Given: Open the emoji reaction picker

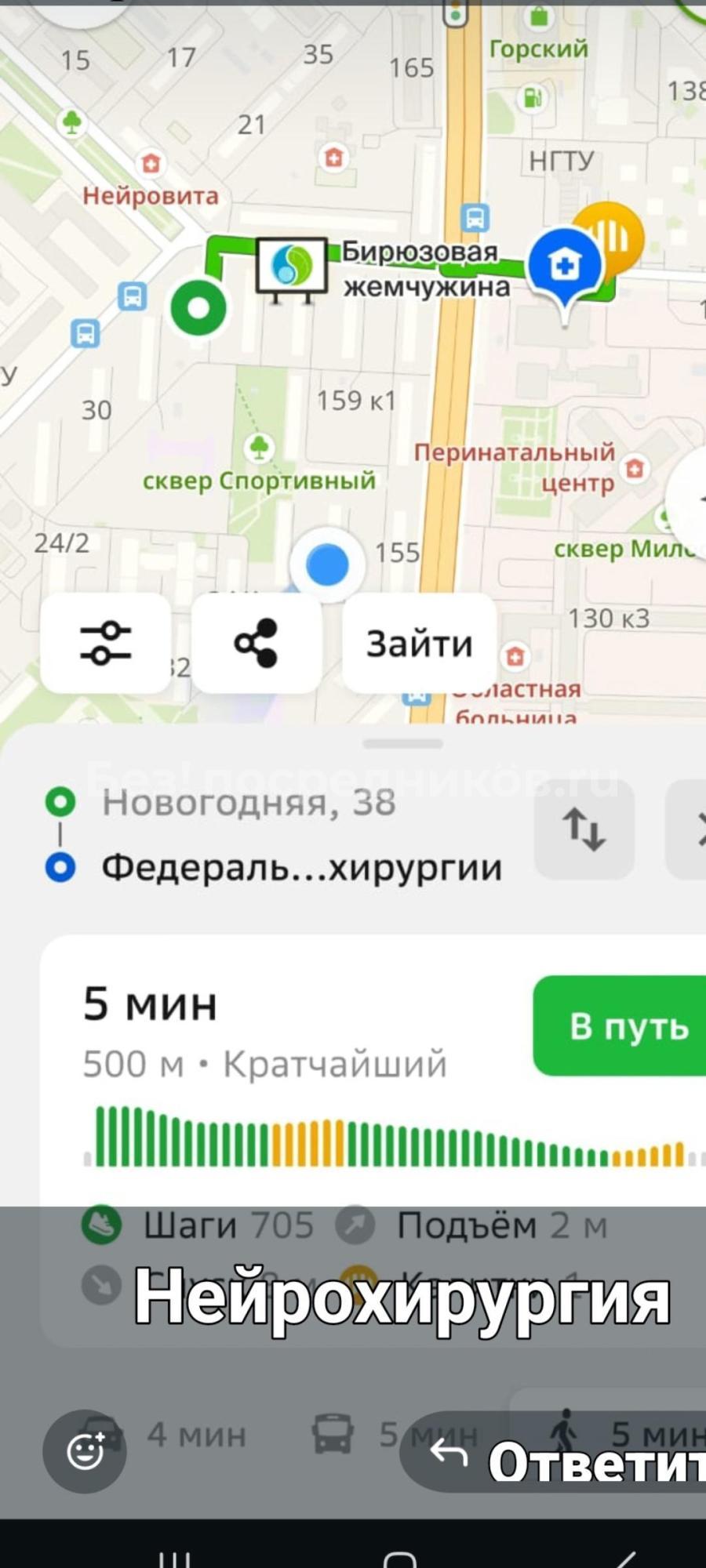Looking at the screenshot, I should (85, 1451).
